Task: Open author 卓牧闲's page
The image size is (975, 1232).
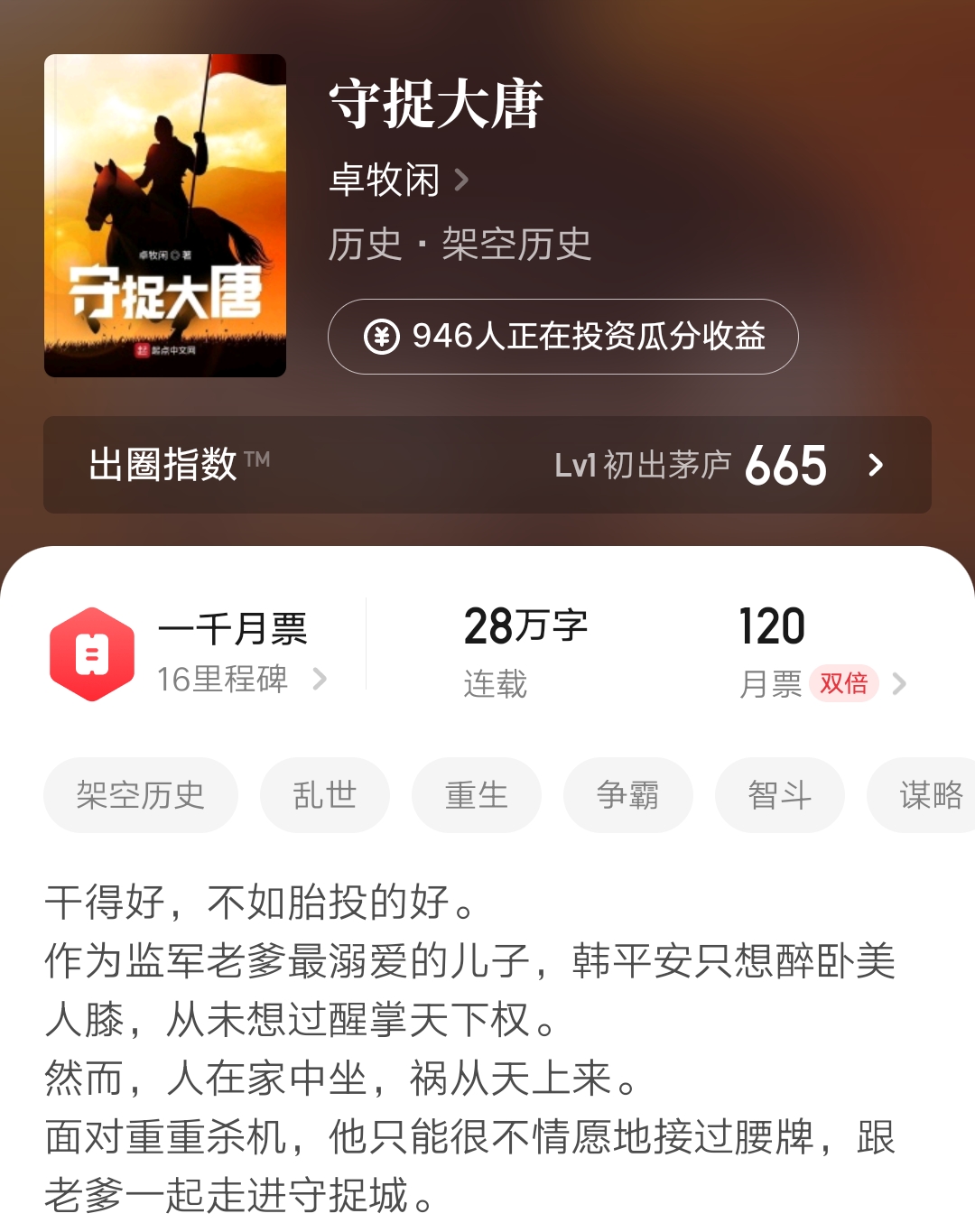Action: point(398,180)
